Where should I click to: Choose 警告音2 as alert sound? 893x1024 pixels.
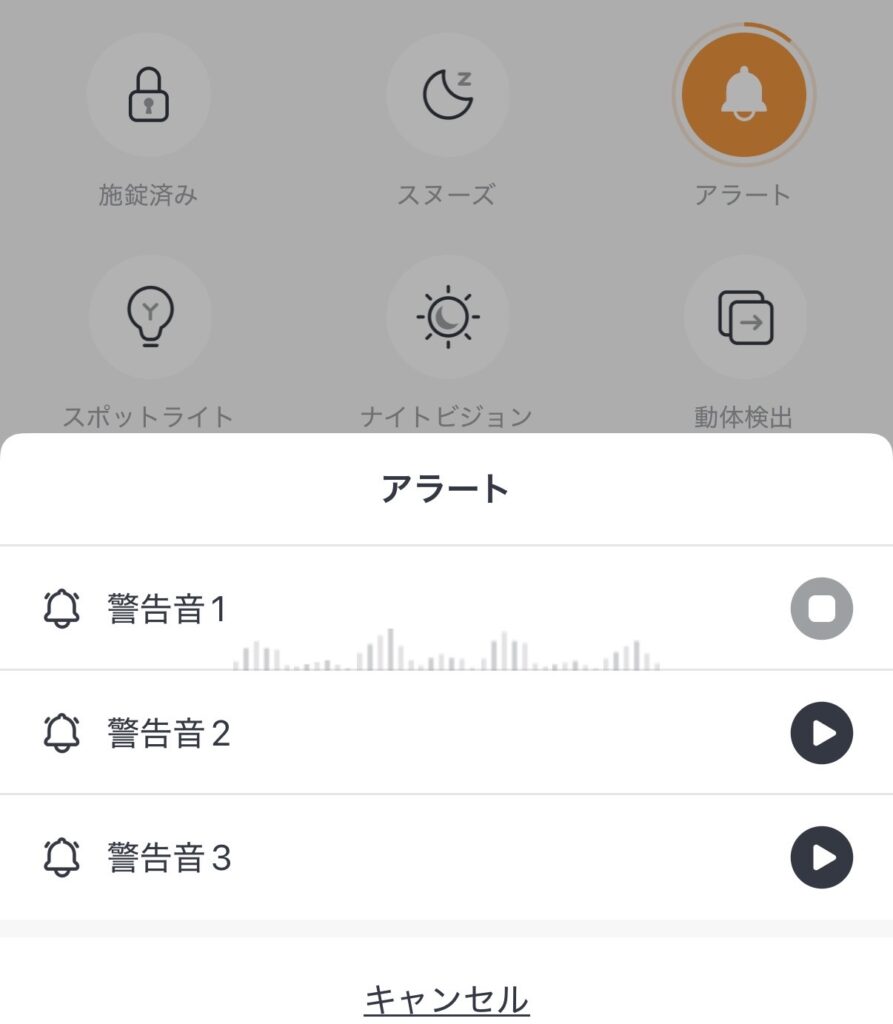coord(170,733)
